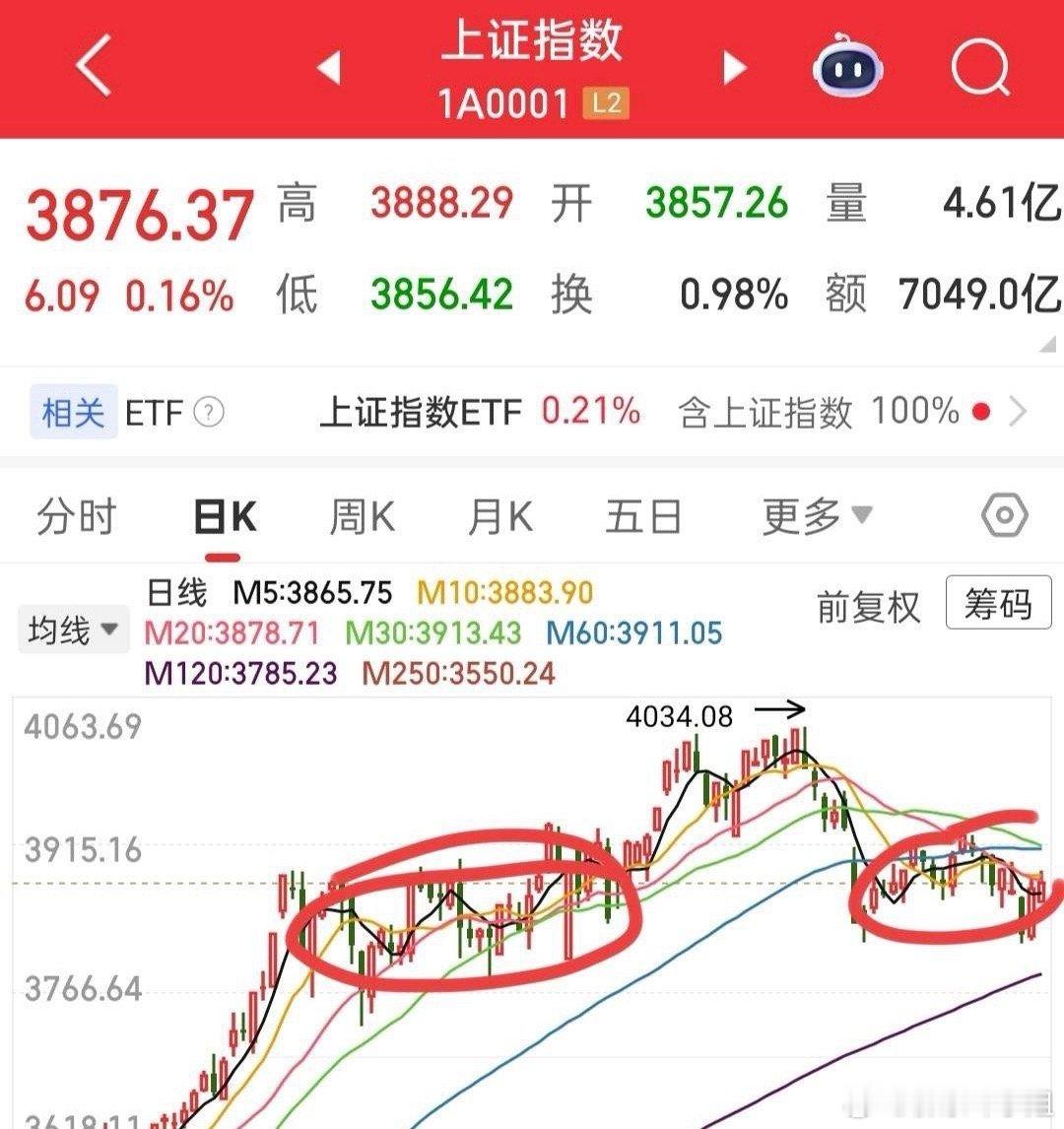Viewport: 1064px width, 1129px height.
Task: Switch to next stock with right arrow
Action: [733, 67]
